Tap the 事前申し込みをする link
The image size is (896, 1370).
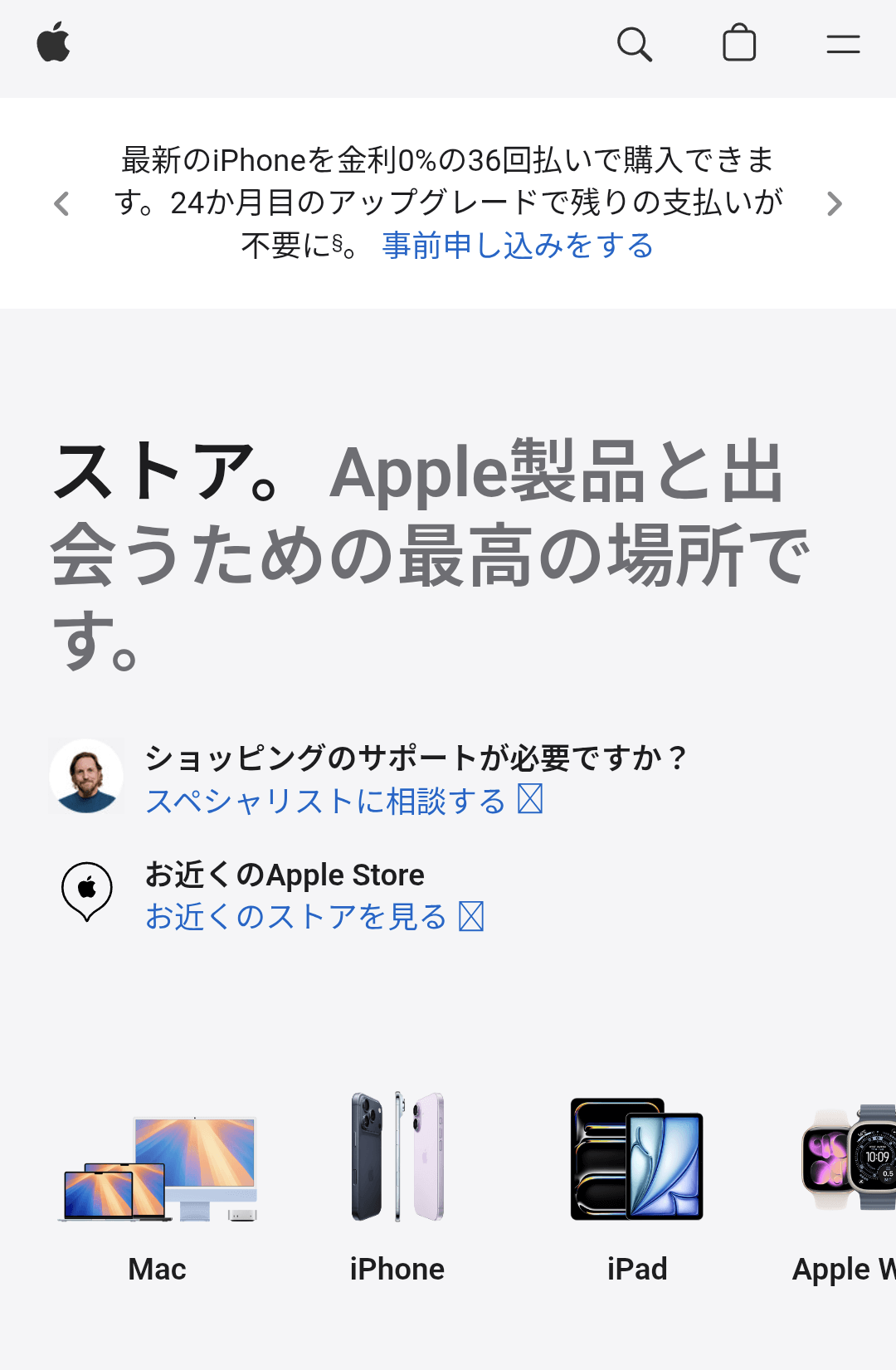coord(518,246)
